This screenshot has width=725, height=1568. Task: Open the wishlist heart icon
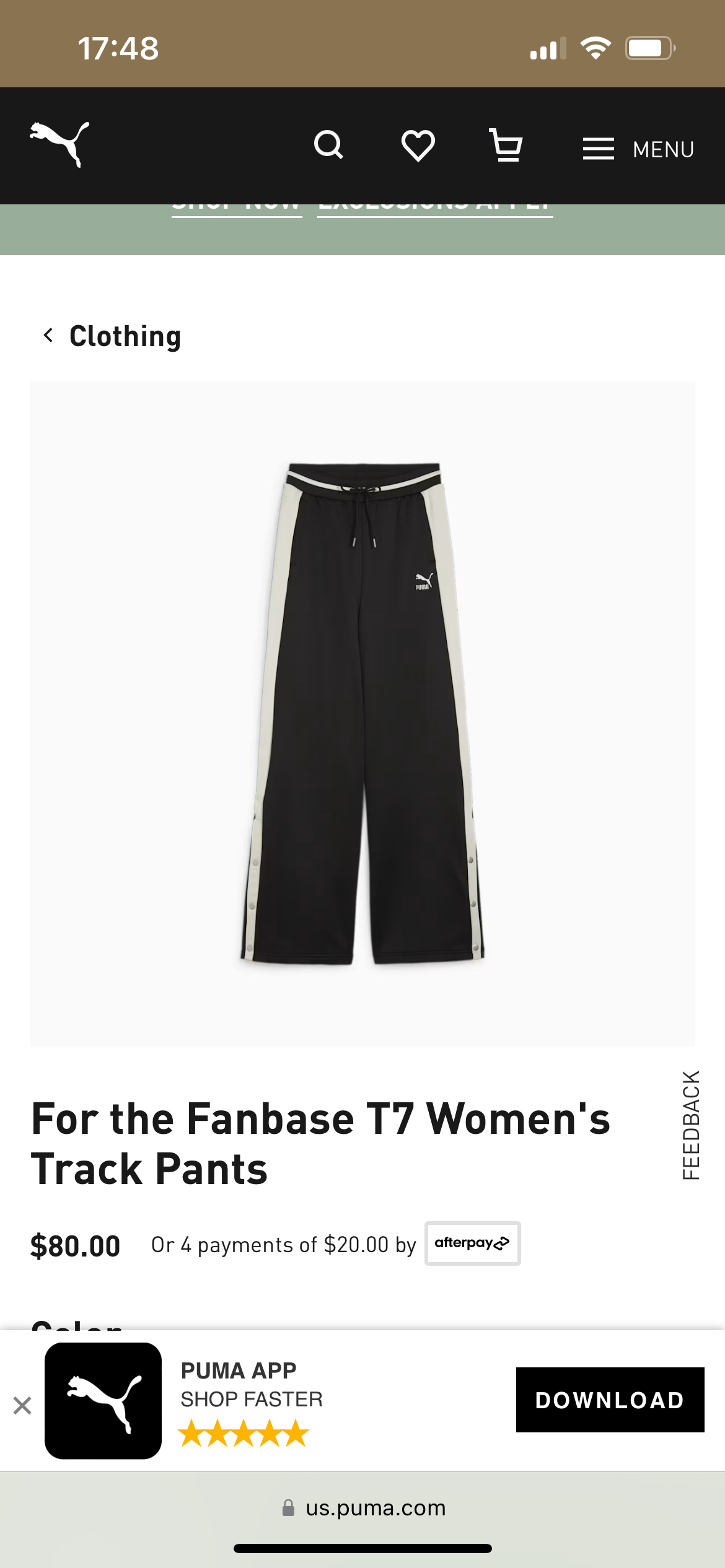418,146
